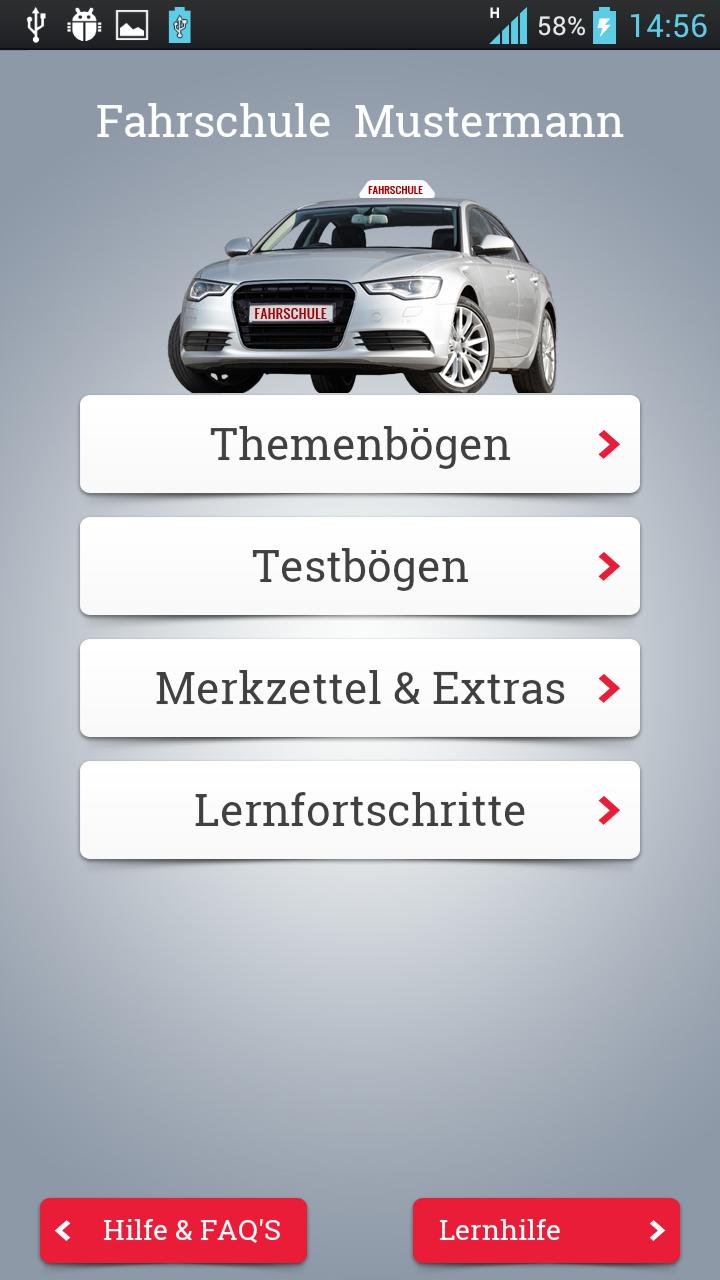Expand Merkzettel & Extras with its chevron

(x=608, y=687)
